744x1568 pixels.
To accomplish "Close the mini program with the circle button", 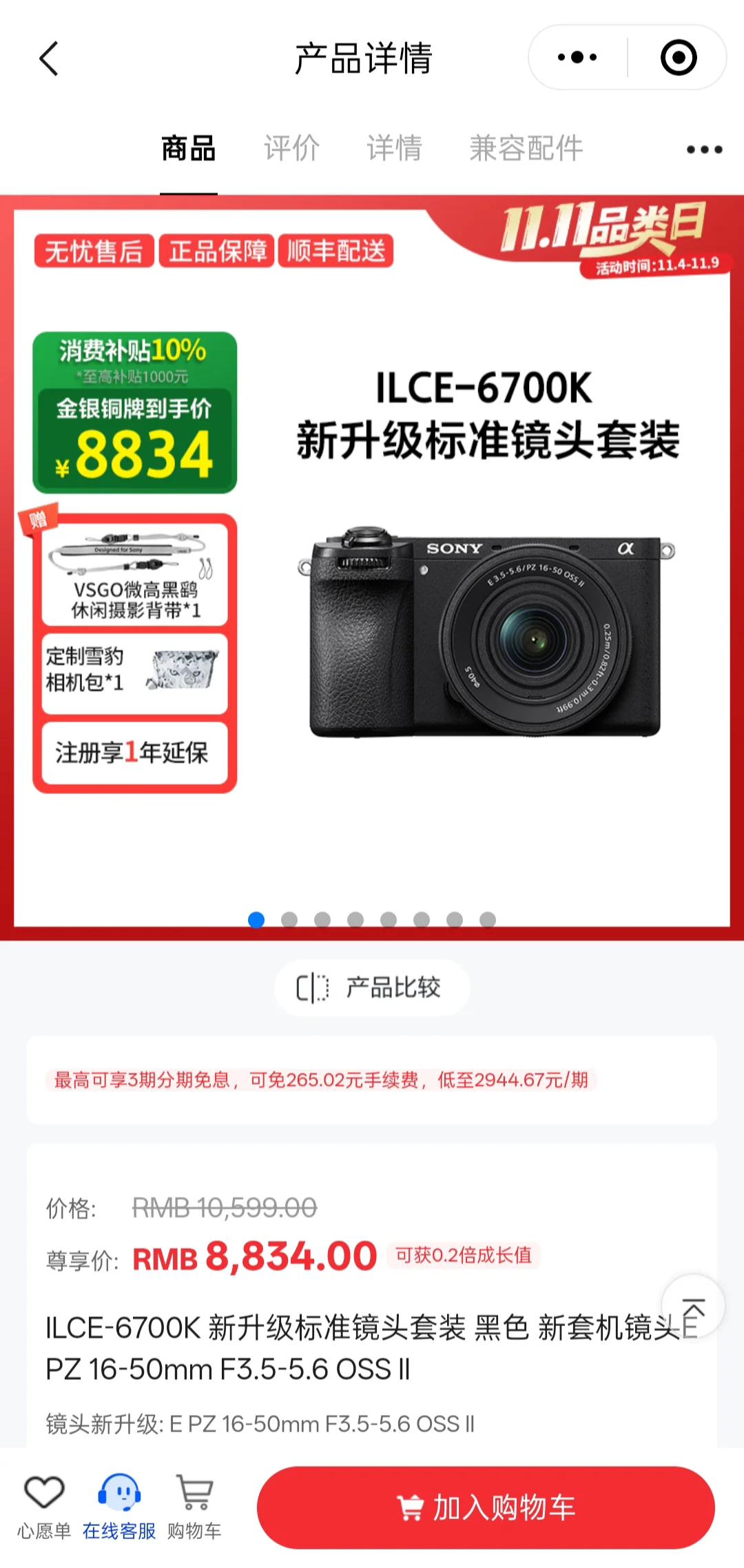I will pyautogui.click(x=678, y=57).
